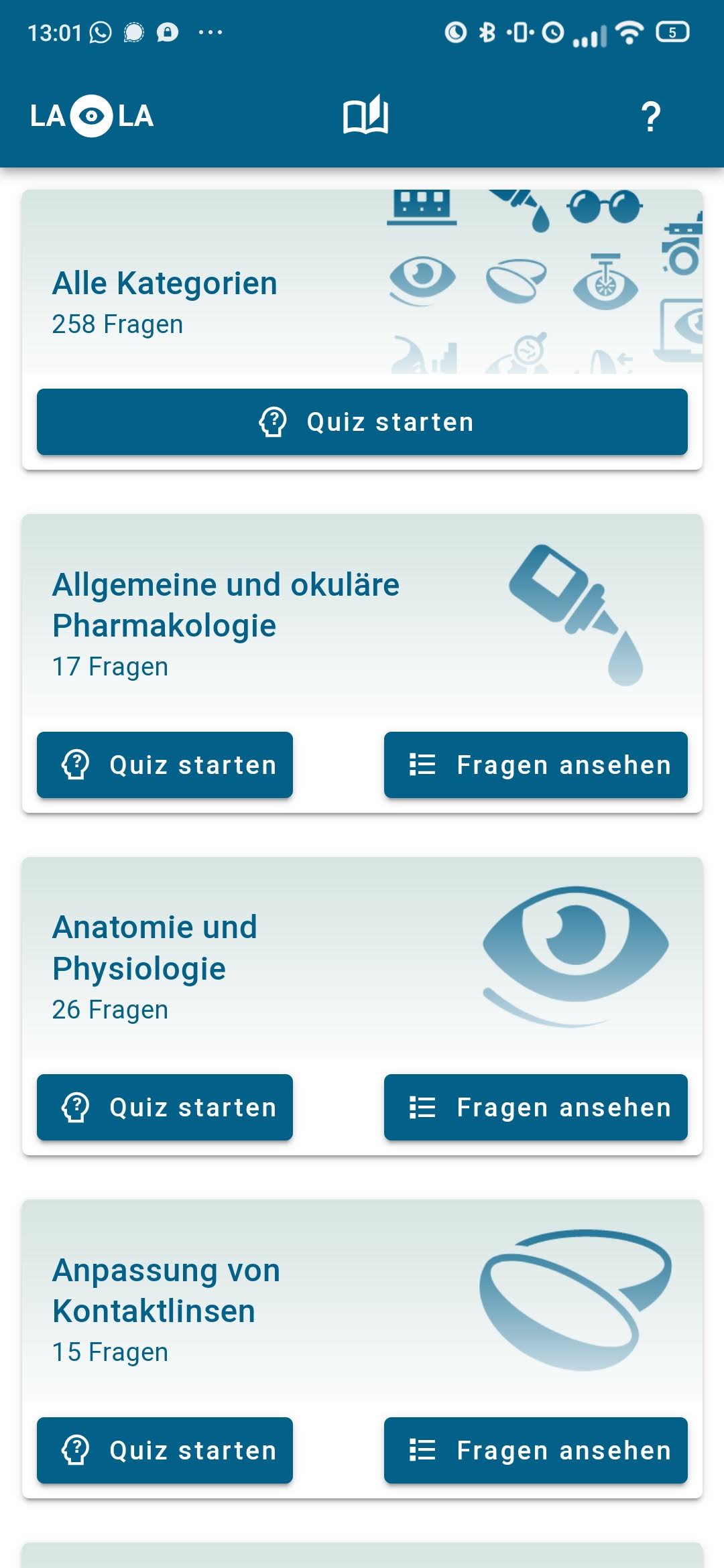Start the quiz for Alle Kategorien
724x1568 pixels.
coord(362,421)
